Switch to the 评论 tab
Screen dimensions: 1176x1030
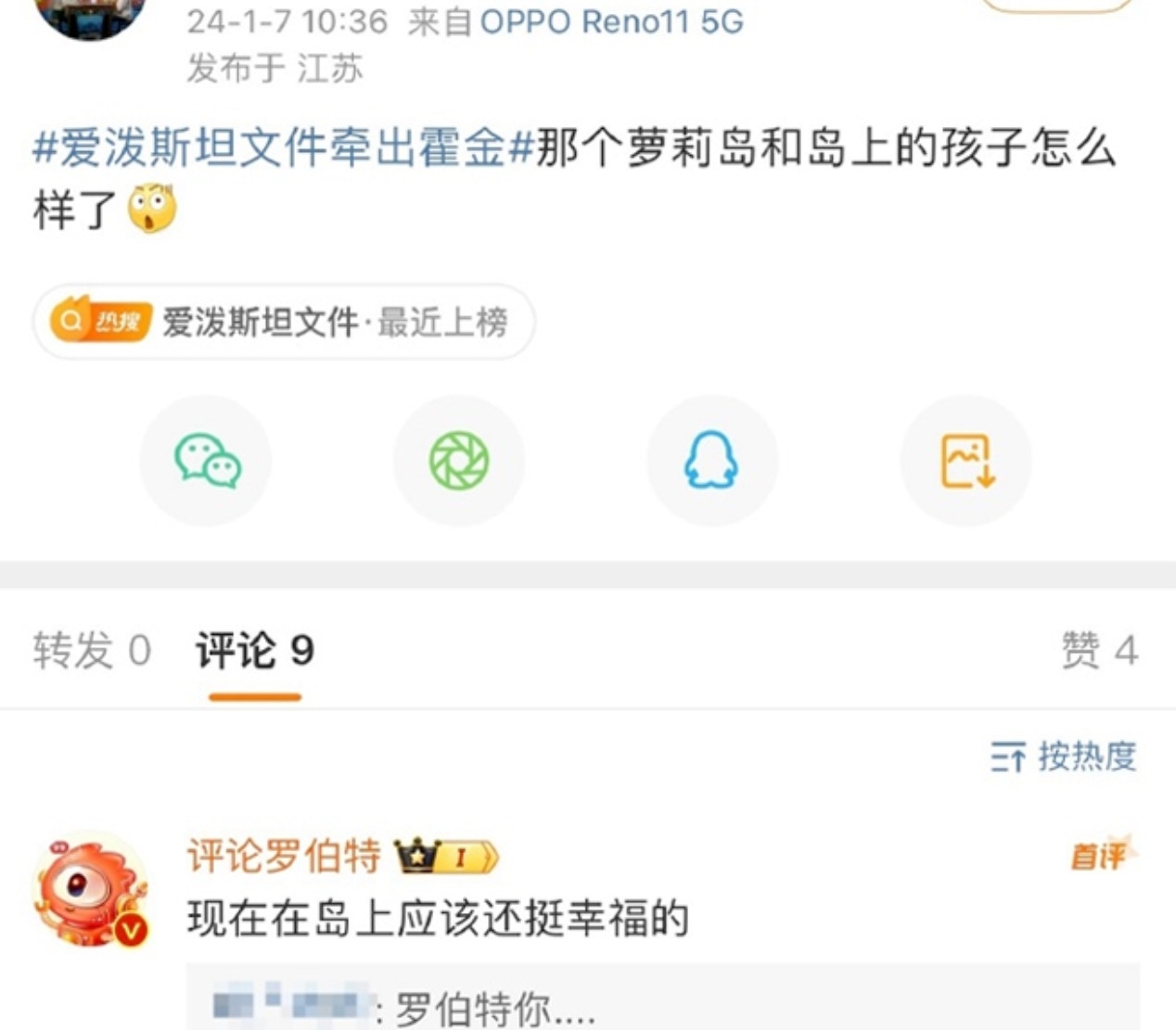pyautogui.click(x=254, y=650)
